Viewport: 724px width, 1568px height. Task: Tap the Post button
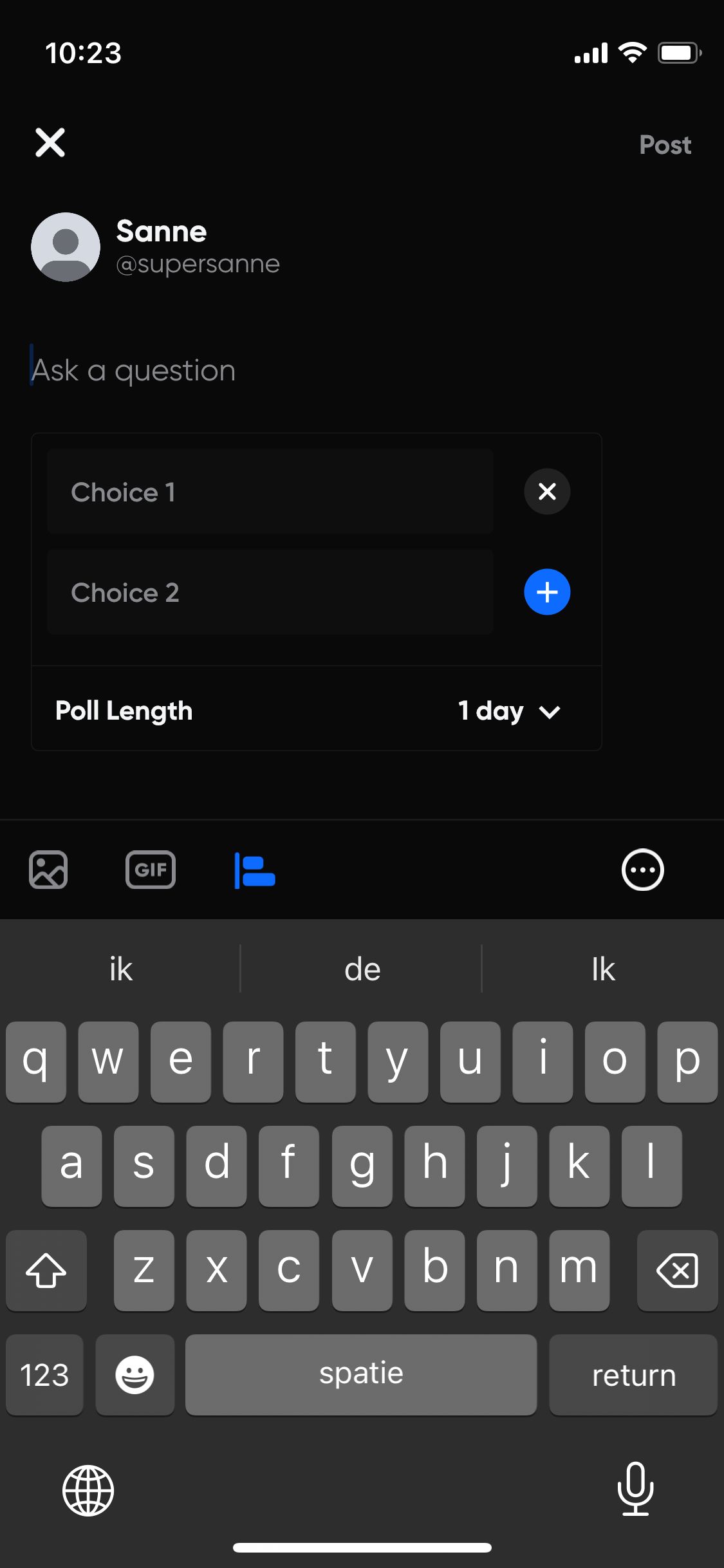665,145
